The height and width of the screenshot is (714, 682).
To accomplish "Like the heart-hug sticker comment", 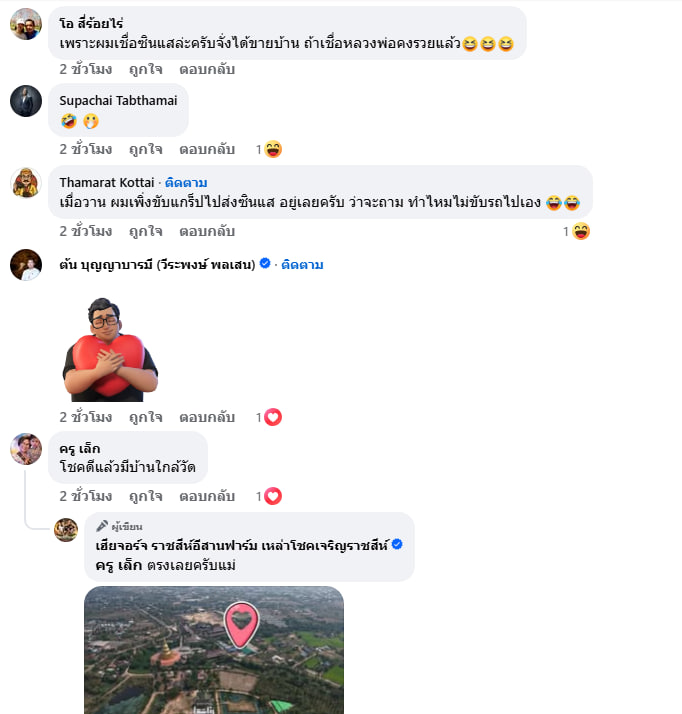I will click(145, 417).
